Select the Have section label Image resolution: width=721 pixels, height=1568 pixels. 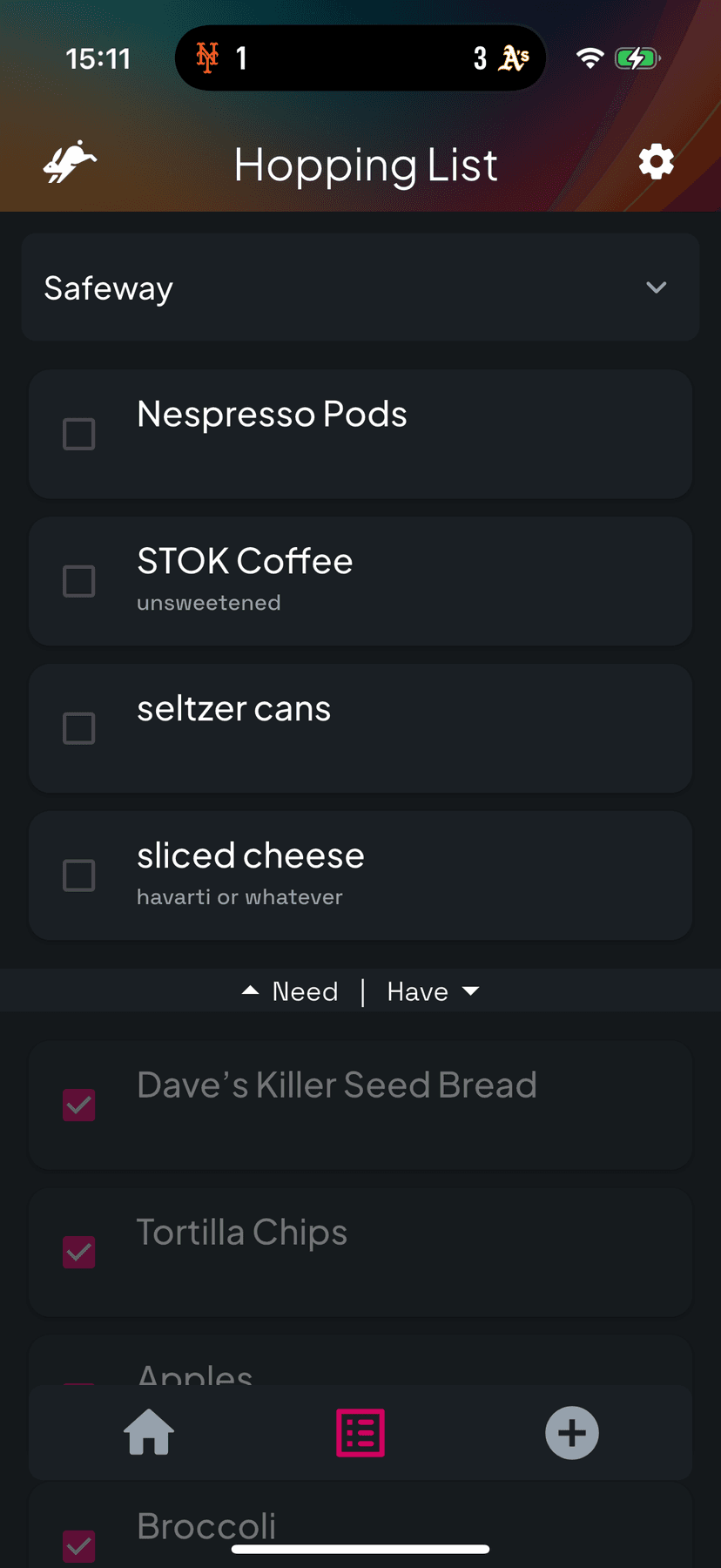[417, 990]
